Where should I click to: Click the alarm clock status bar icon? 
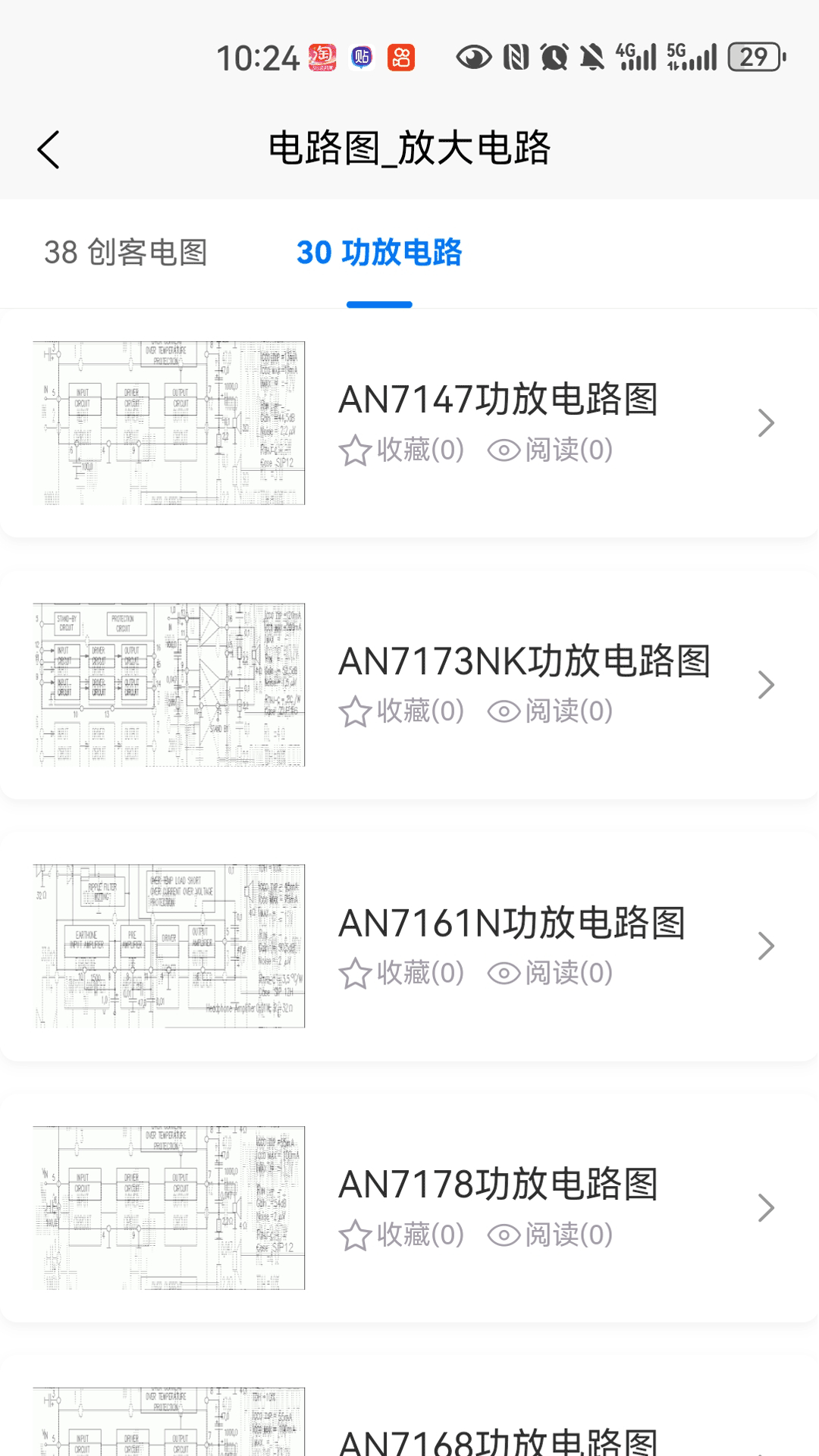pos(553,57)
